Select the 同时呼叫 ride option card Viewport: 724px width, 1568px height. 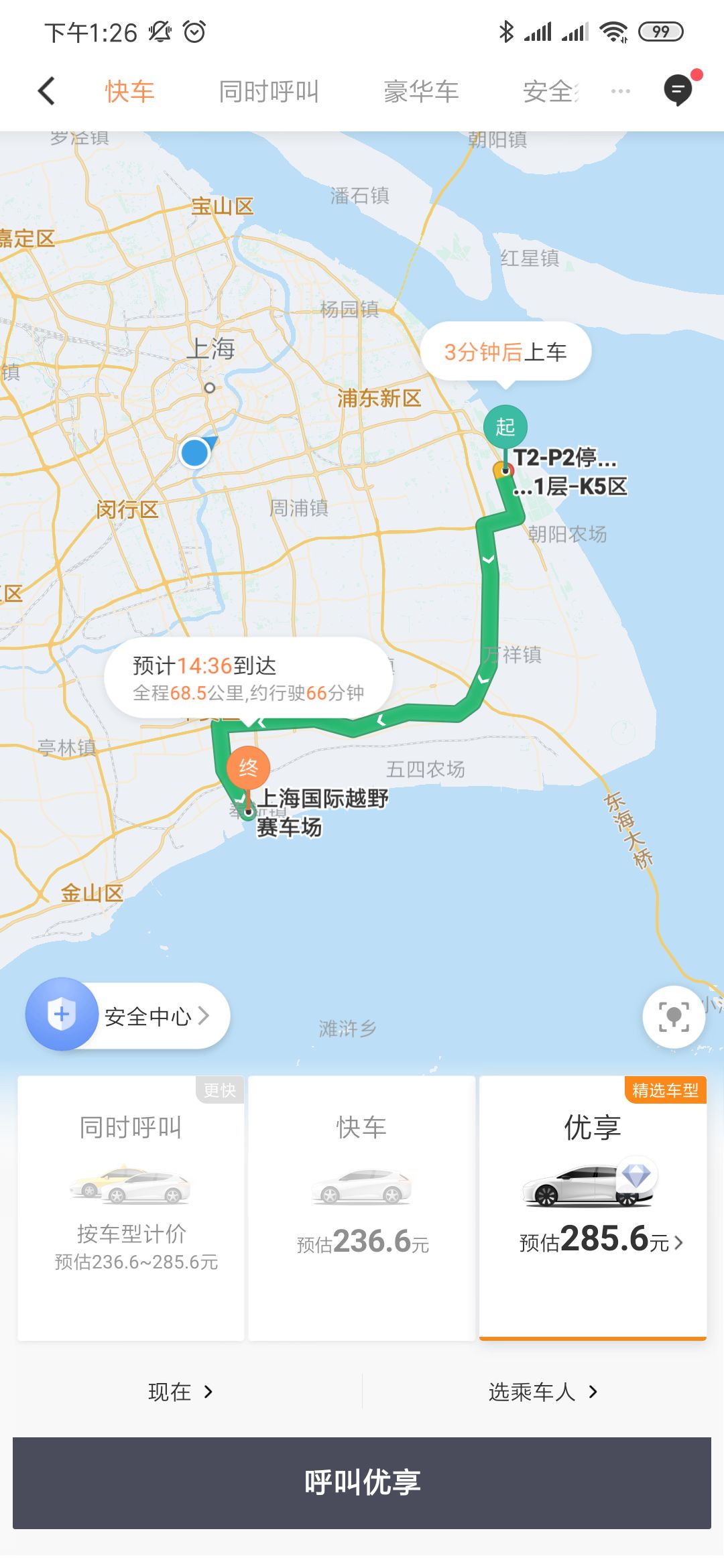point(131,1206)
